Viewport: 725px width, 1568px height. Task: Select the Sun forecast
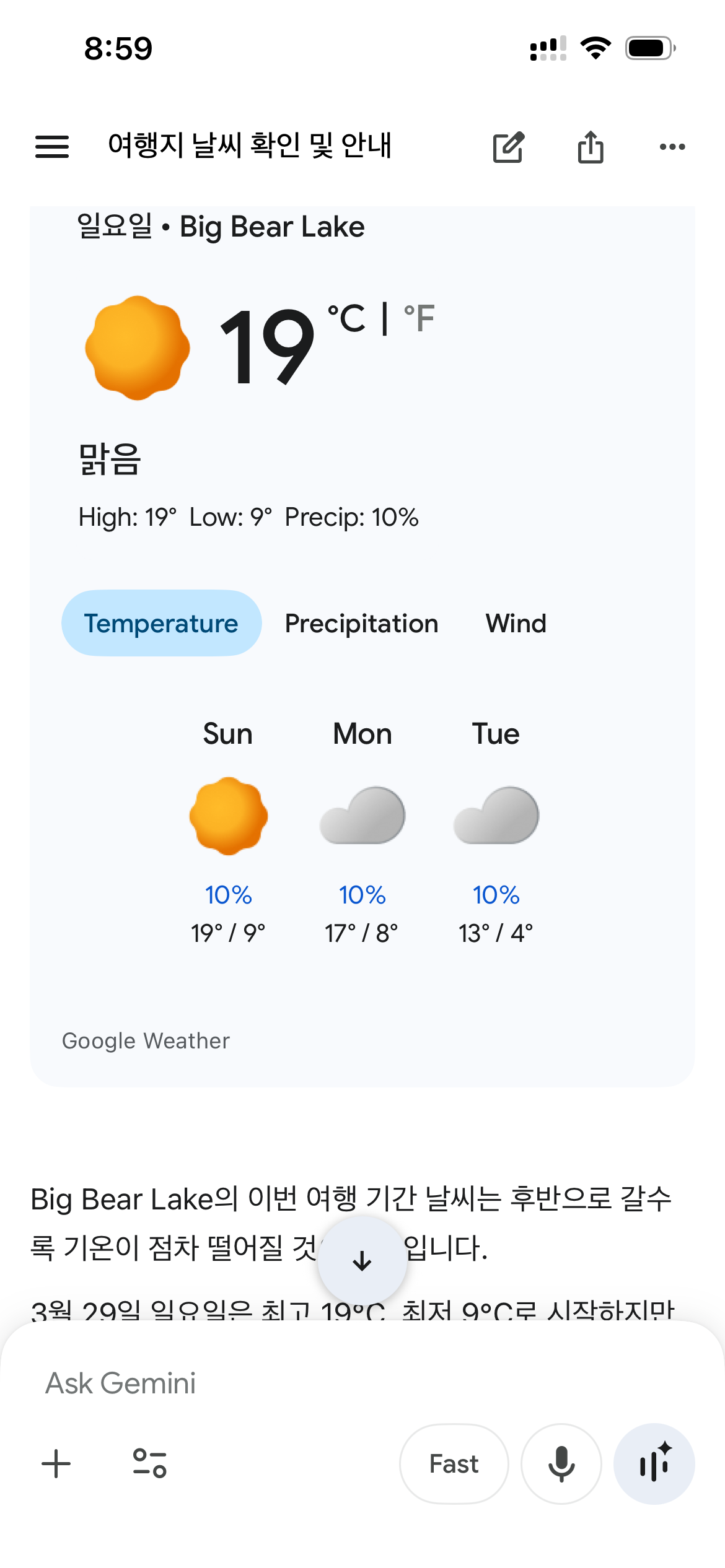[228, 830]
